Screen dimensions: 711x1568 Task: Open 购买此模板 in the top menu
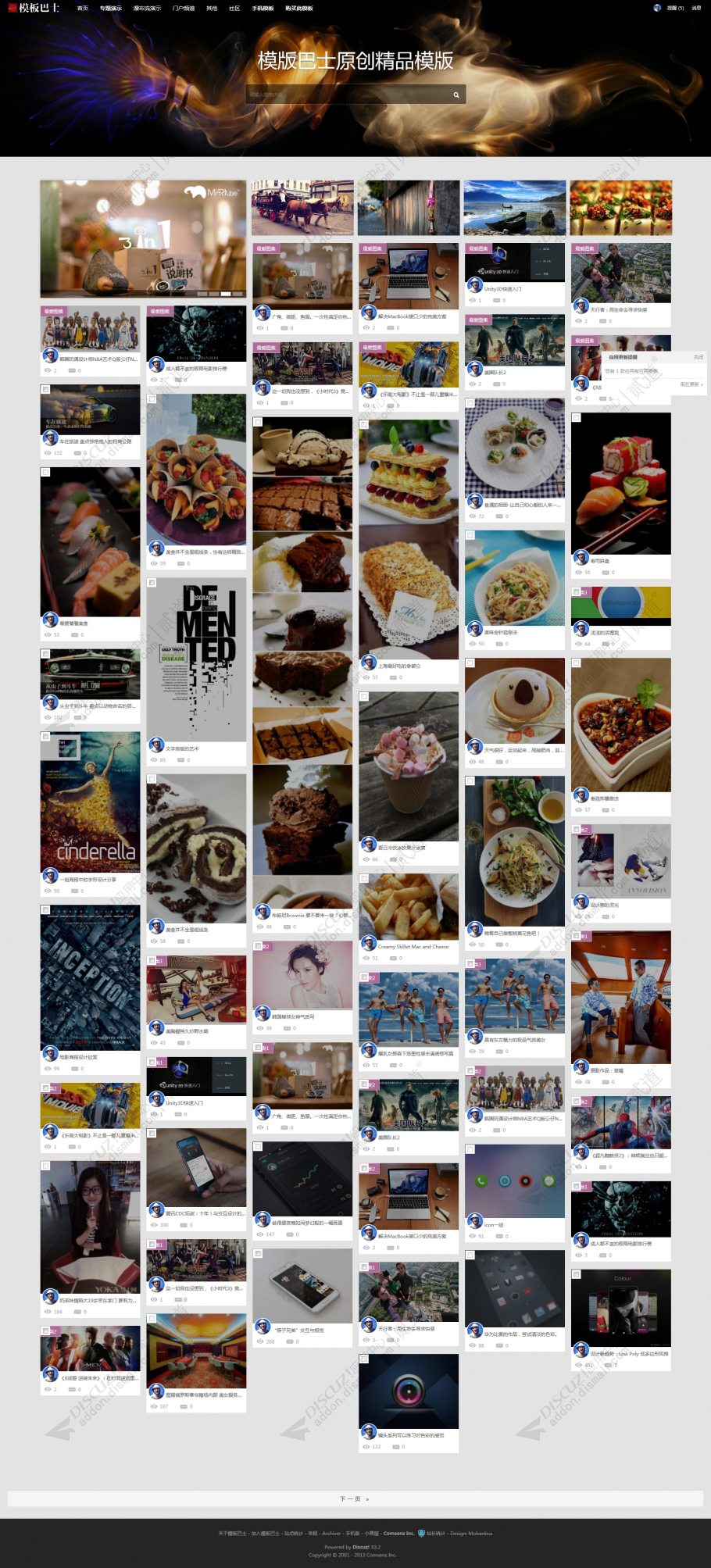[x=298, y=8]
